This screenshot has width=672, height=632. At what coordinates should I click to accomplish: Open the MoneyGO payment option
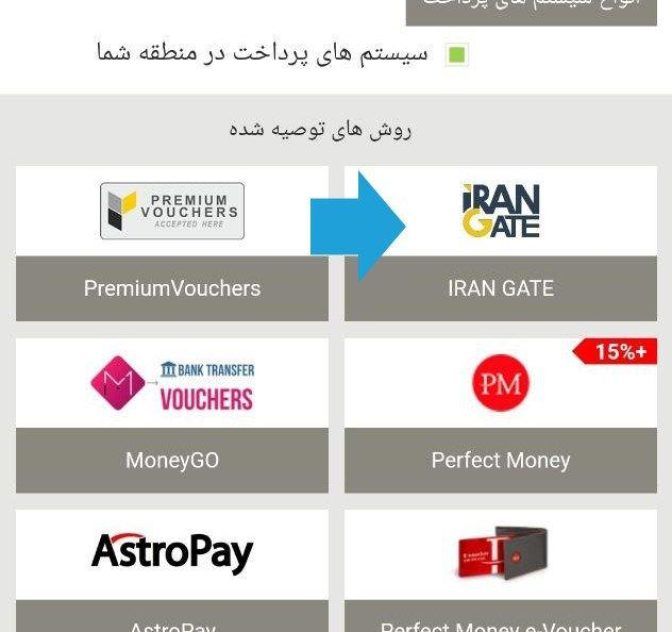[172, 415]
